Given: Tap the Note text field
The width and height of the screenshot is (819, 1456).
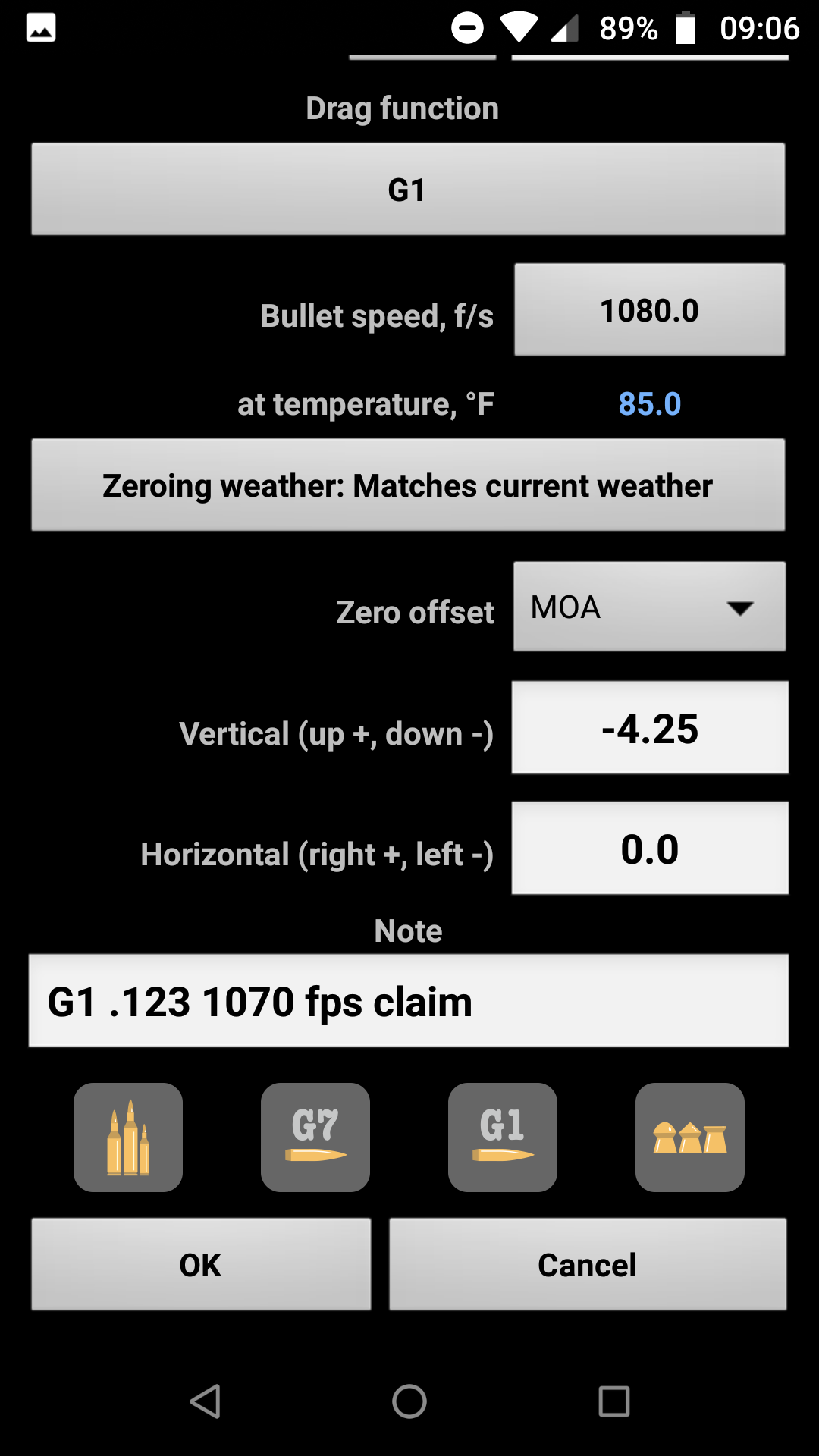Looking at the screenshot, I should click(409, 1001).
